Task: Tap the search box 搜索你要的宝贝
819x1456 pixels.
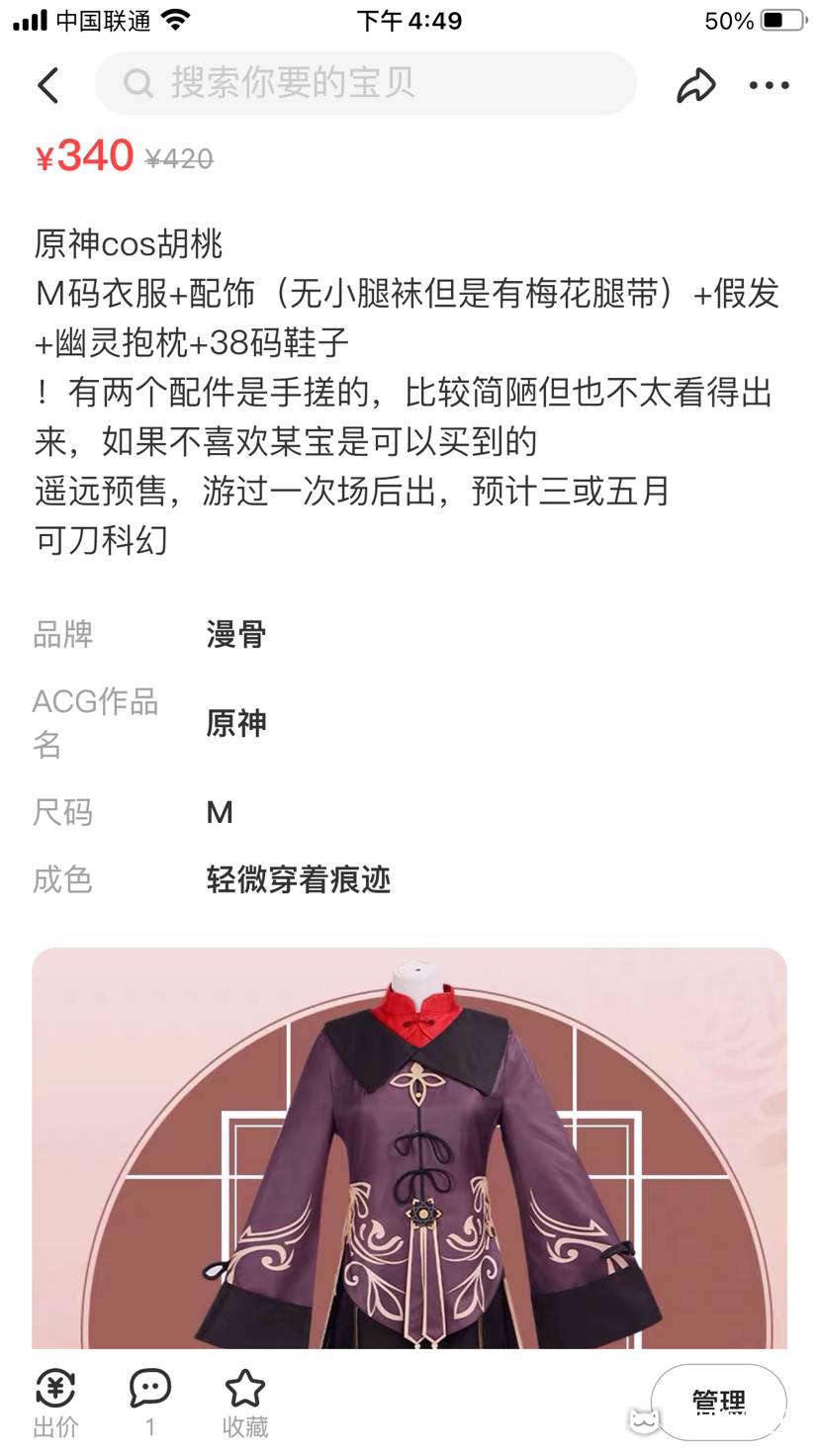Action: (x=365, y=83)
